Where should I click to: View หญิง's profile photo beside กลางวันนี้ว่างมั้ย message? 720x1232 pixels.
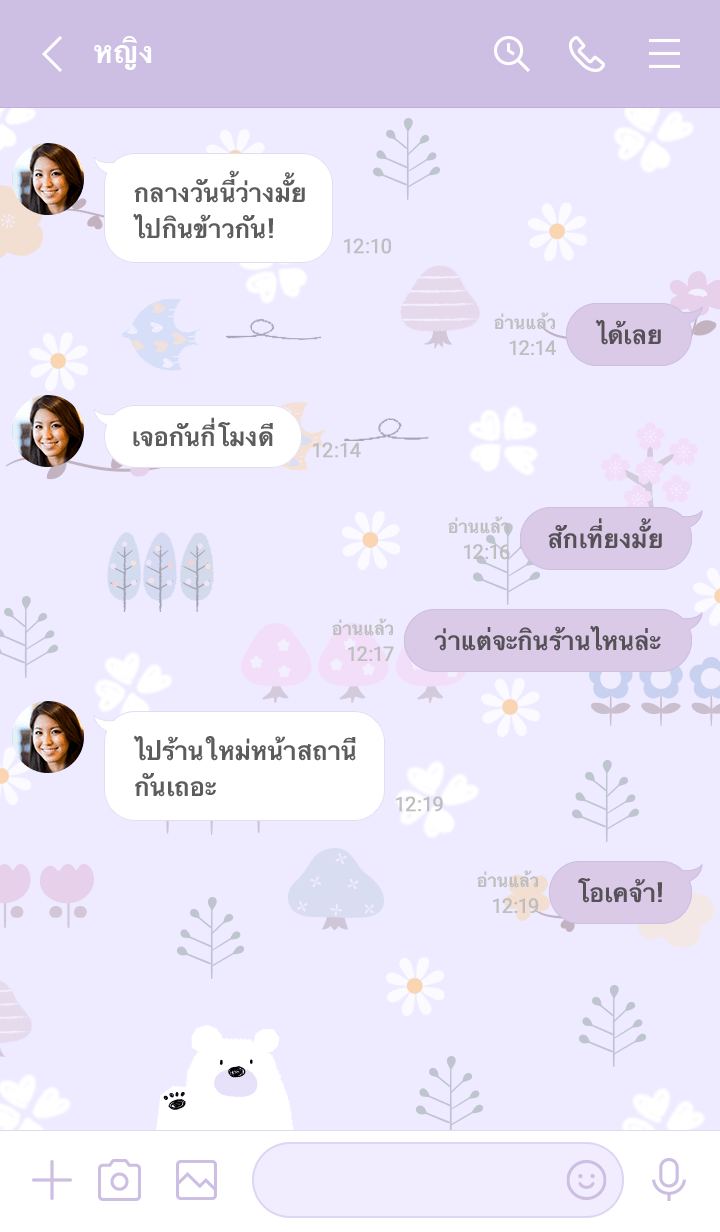click(48, 179)
